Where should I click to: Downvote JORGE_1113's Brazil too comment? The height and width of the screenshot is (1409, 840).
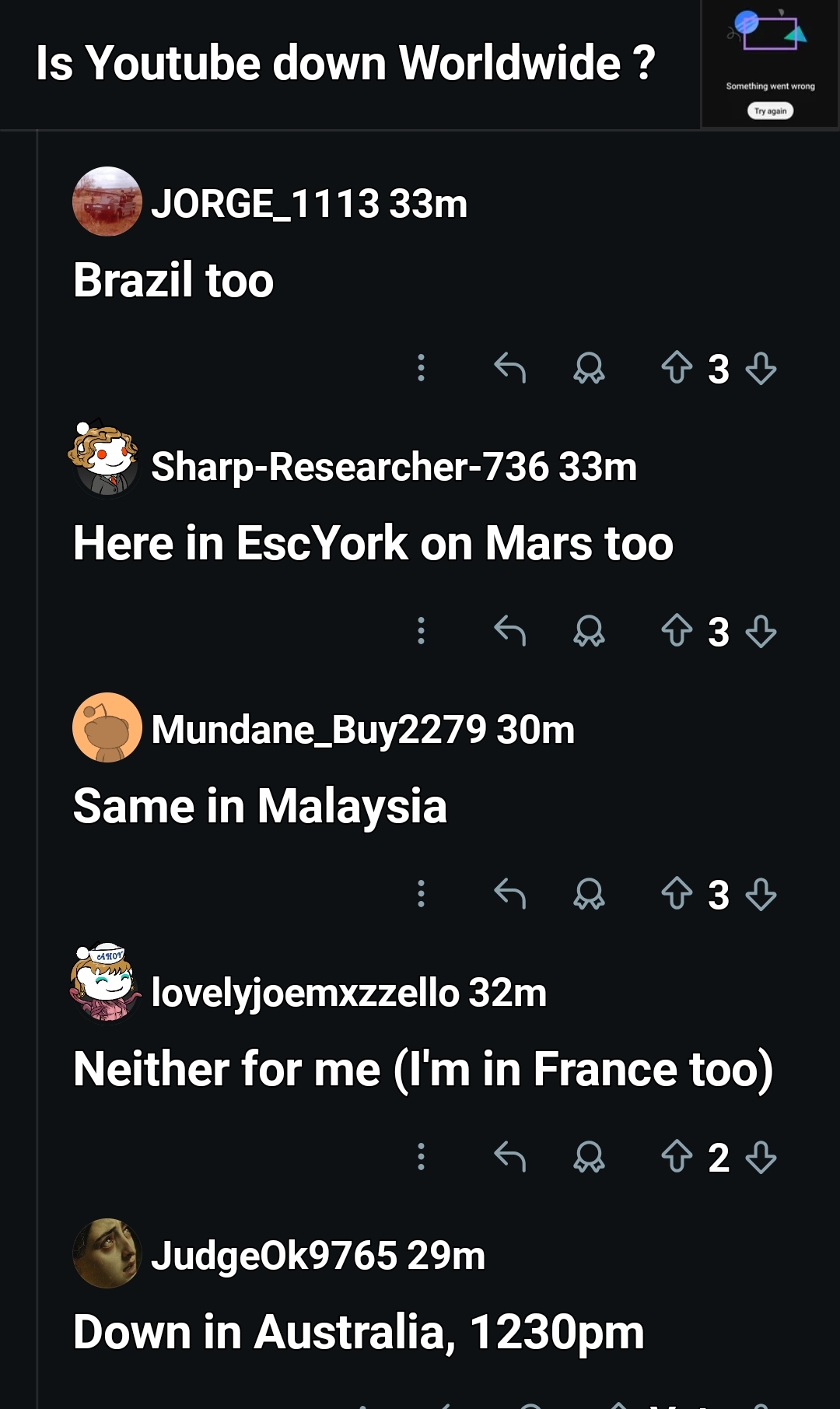[x=761, y=368]
